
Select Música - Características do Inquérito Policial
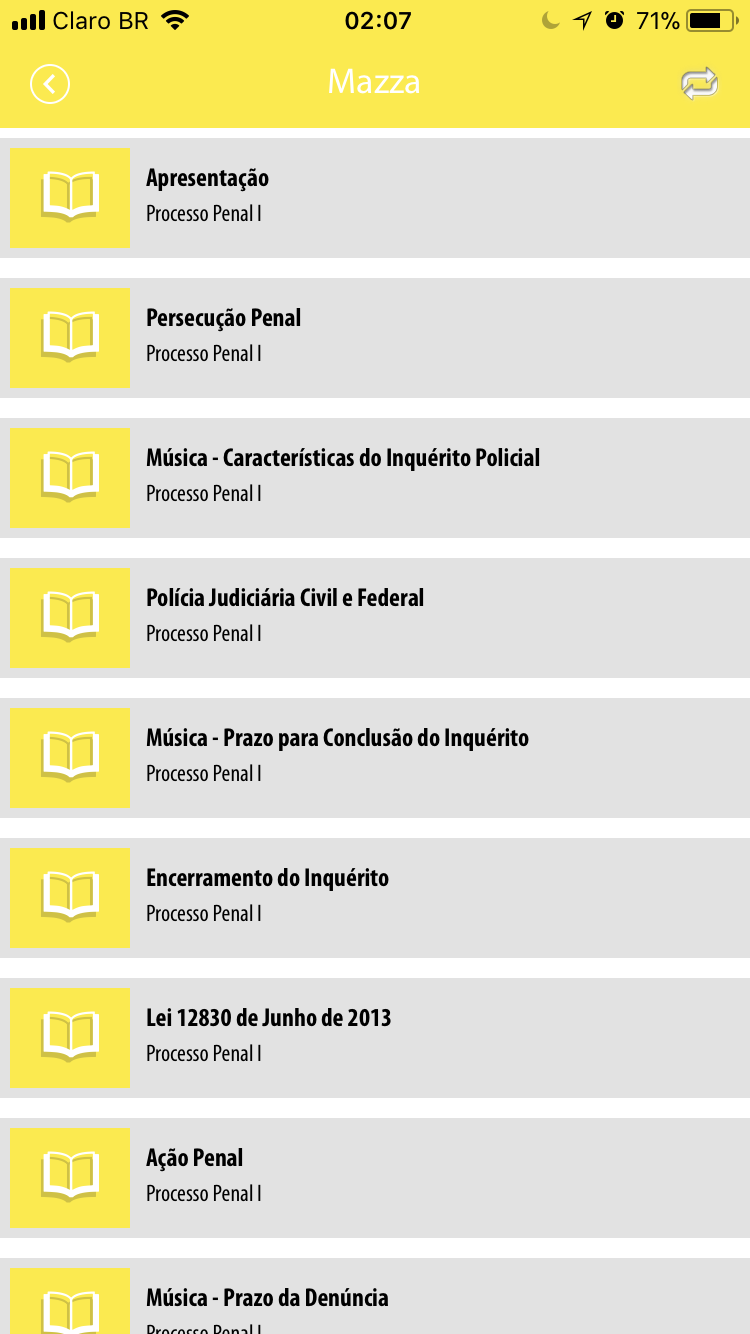pyautogui.click(x=375, y=477)
